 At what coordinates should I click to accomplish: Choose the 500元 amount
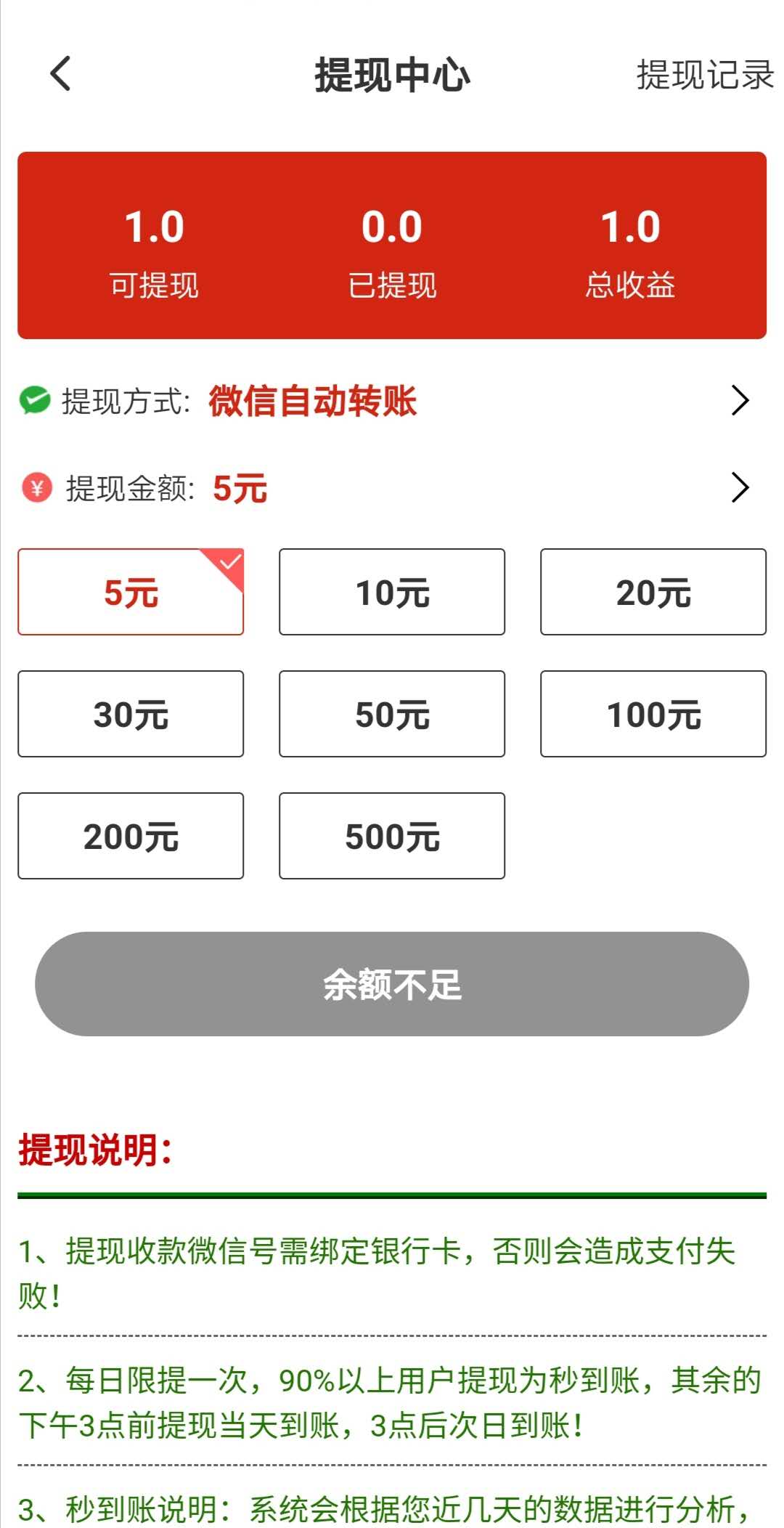point(392,836)
